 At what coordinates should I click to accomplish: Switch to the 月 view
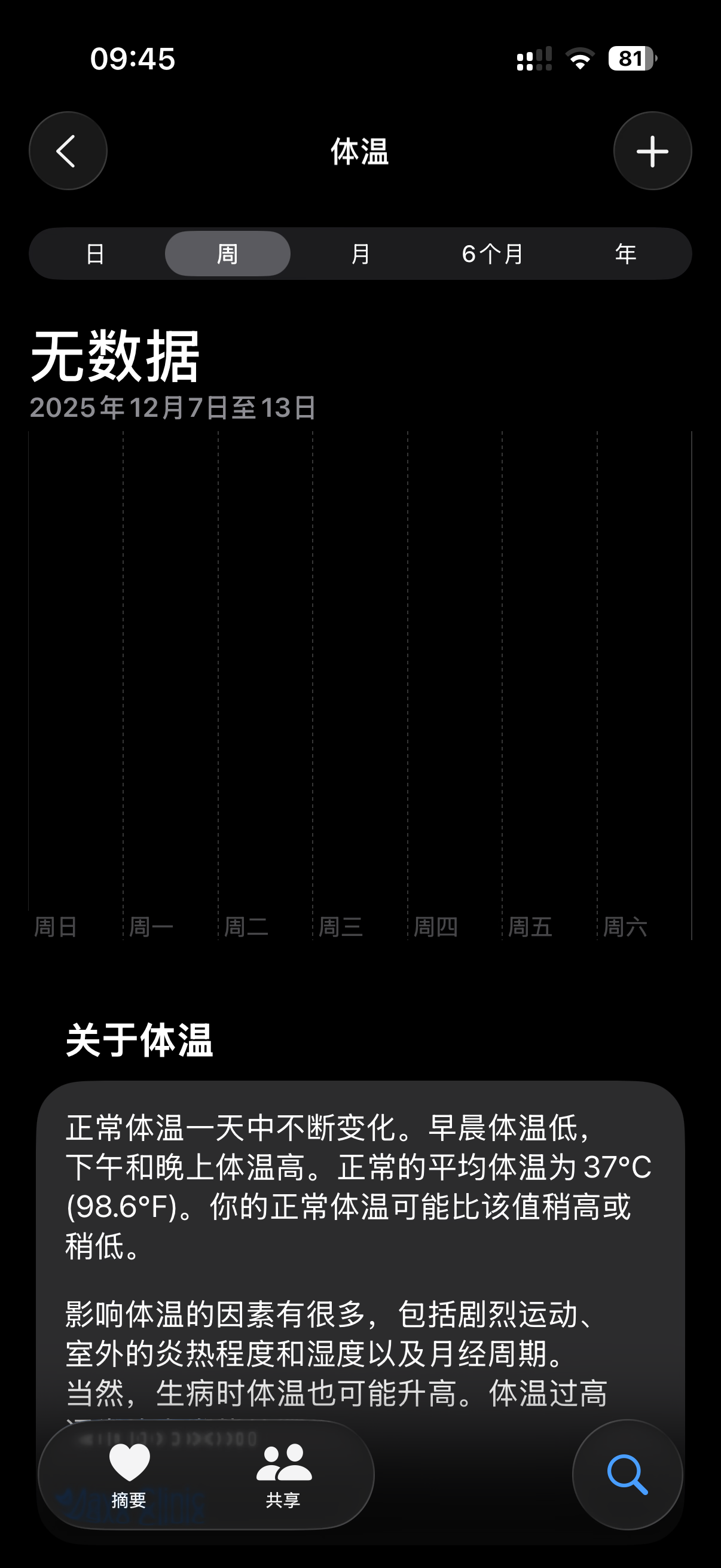point(361,254)
